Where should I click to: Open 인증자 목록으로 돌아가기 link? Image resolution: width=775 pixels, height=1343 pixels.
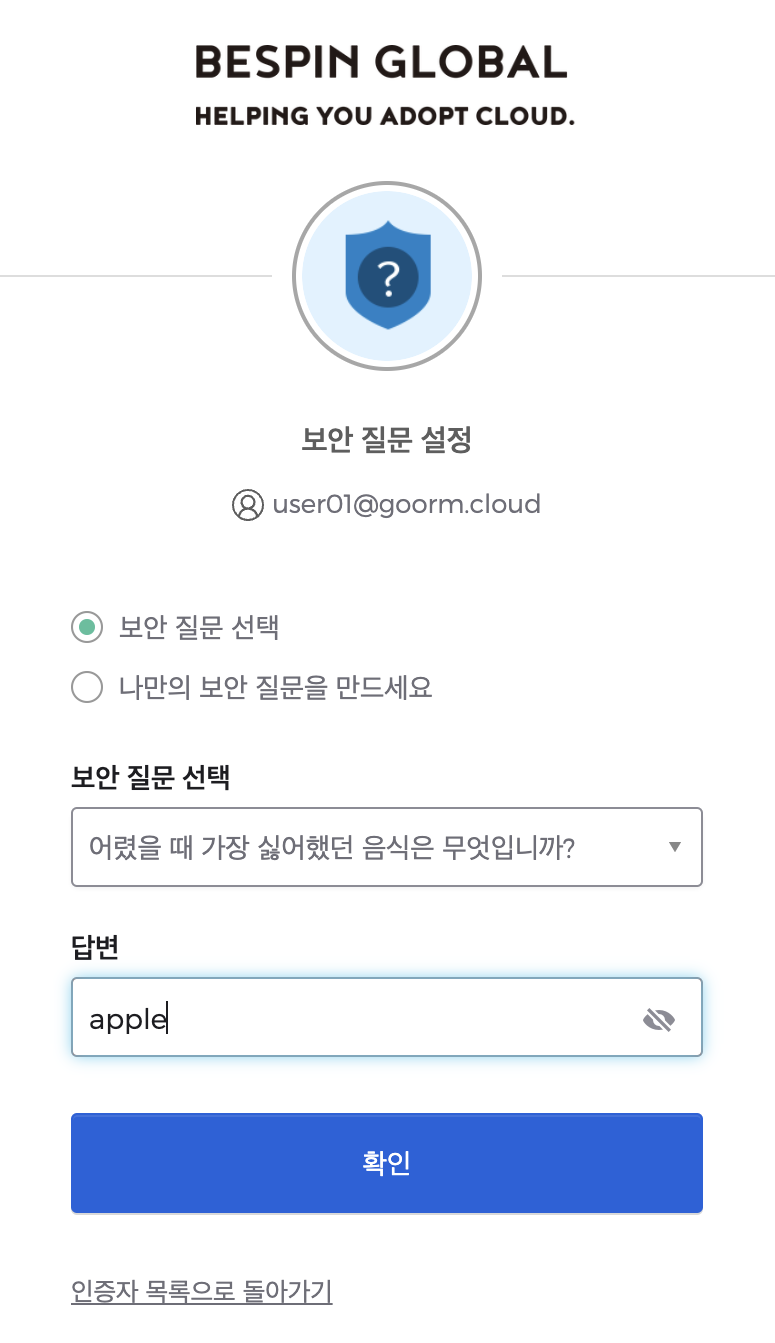(x=202, y=1291)
